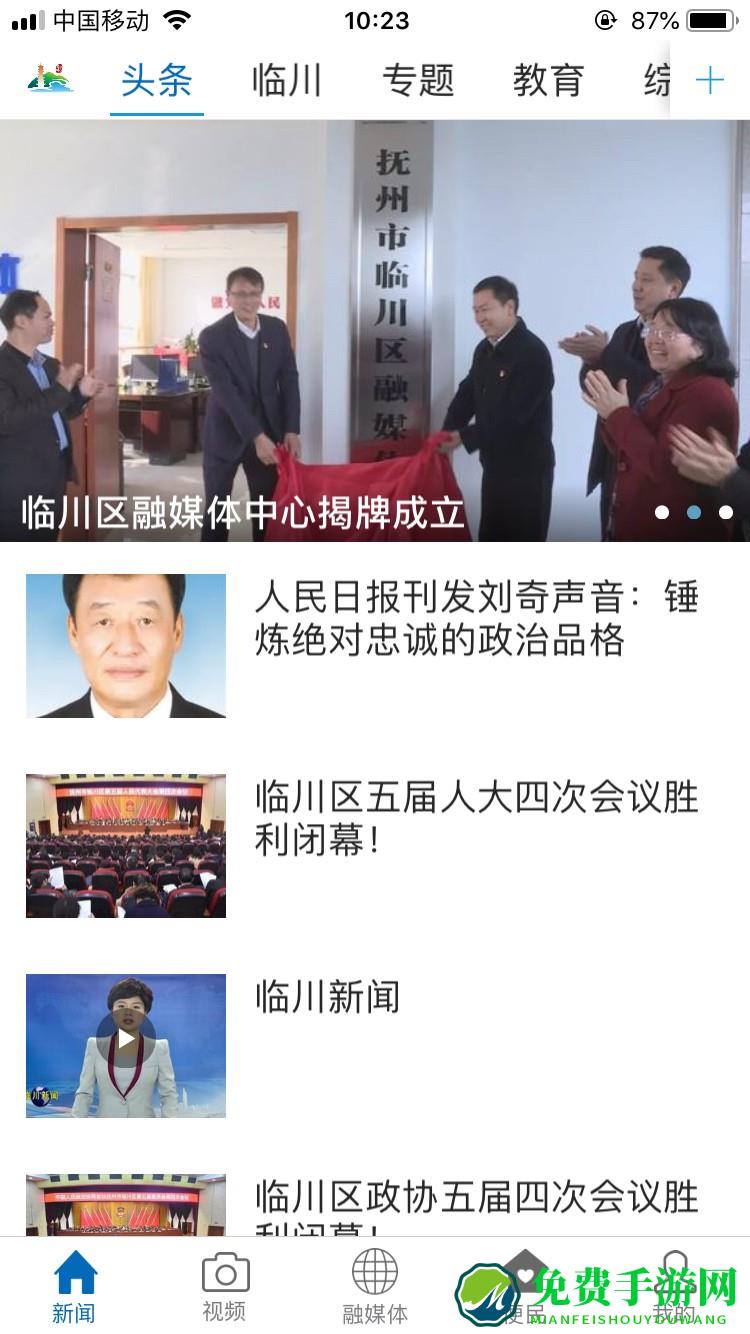
Task: Open the 临川区融媒体中心揭牌成立 banner
Action: [x=375, y=330]
